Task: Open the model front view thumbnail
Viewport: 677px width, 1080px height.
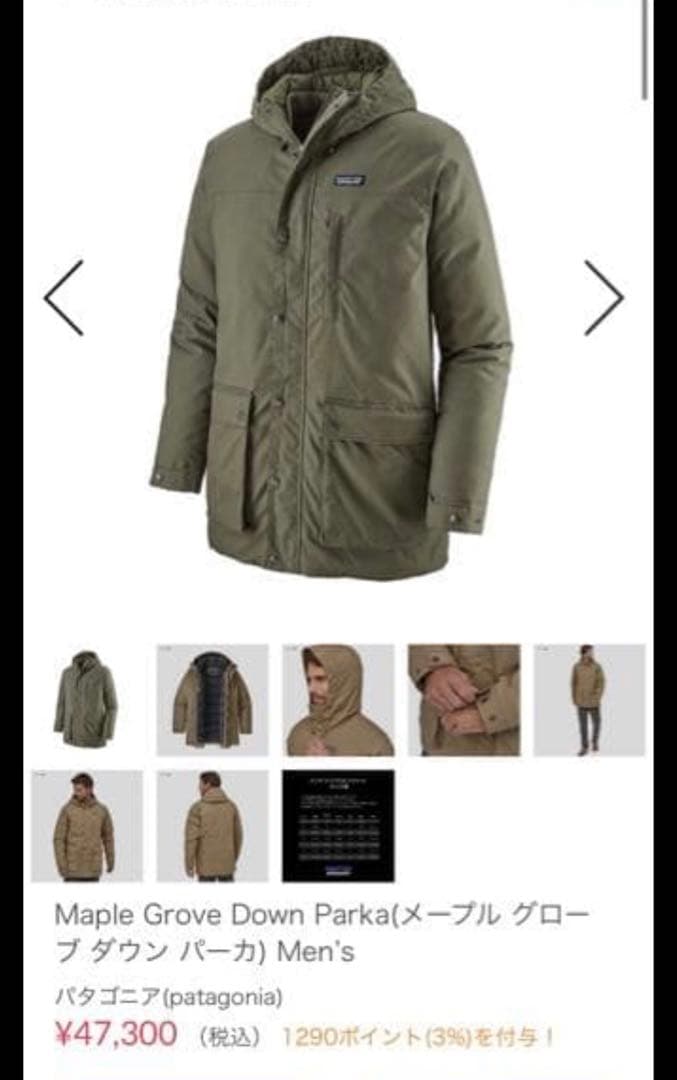Action: 86,825
